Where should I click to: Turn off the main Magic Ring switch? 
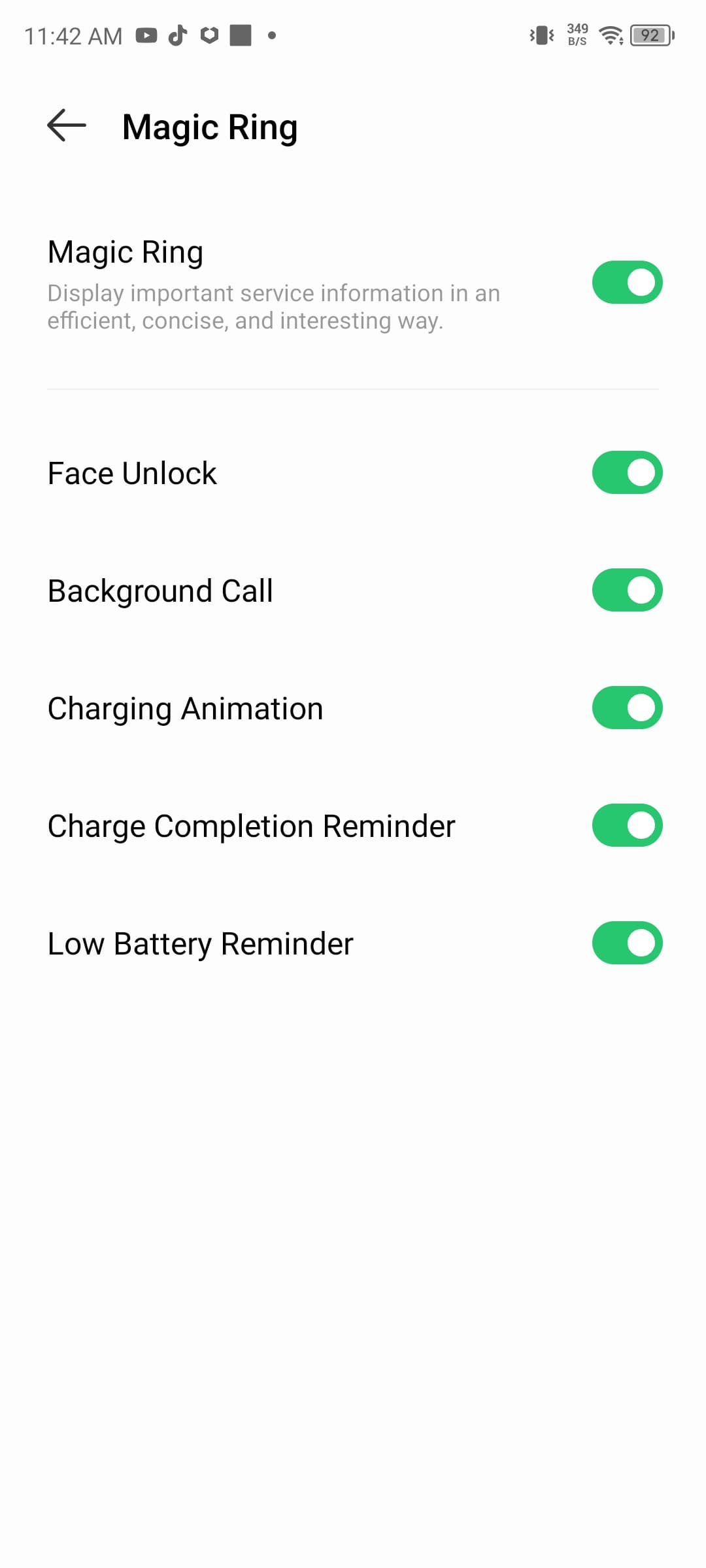(627, 282)
